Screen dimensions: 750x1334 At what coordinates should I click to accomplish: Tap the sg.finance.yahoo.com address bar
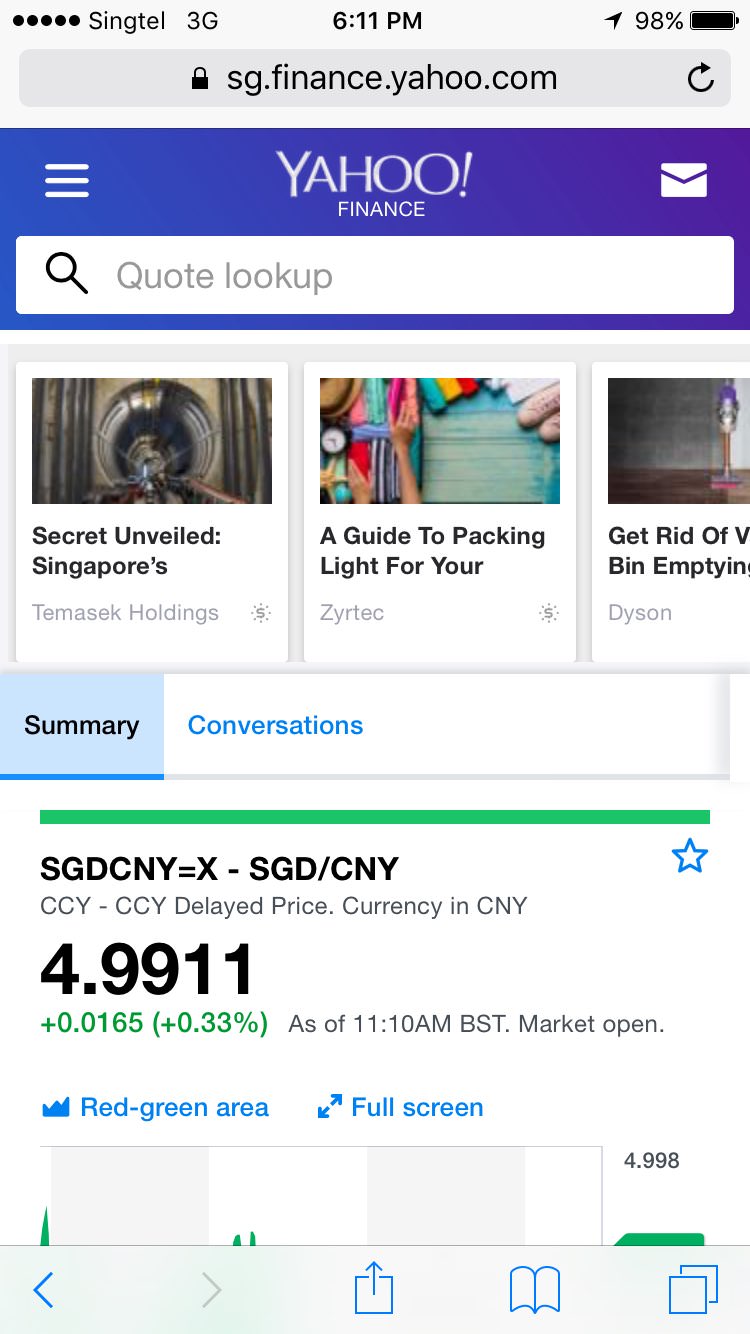(x=375, y=78)
